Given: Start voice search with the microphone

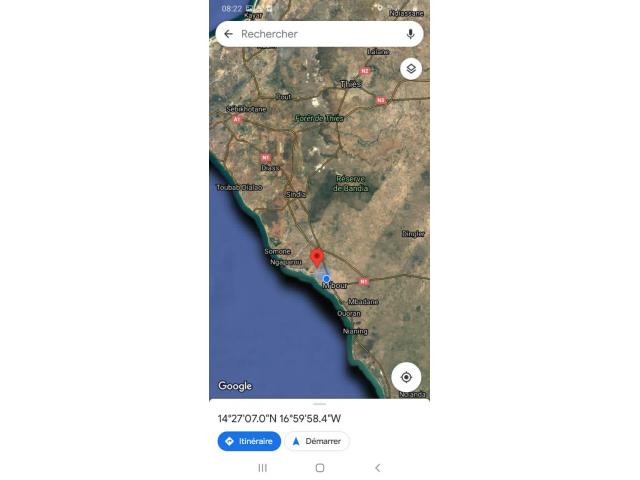Looking at the screenshot, I should [410, 34].
